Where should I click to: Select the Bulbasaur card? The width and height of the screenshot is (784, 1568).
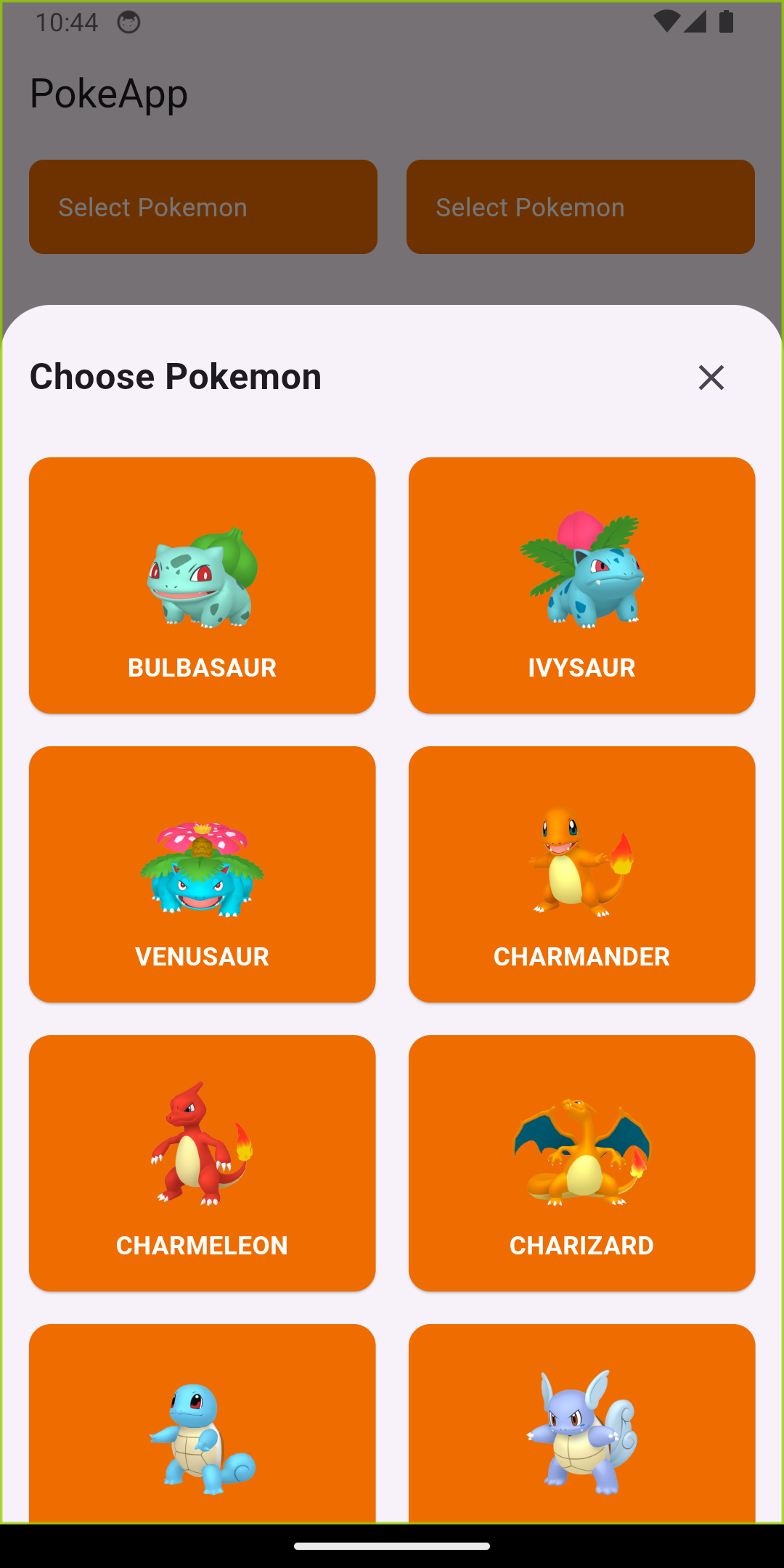[x=202, y=585]
